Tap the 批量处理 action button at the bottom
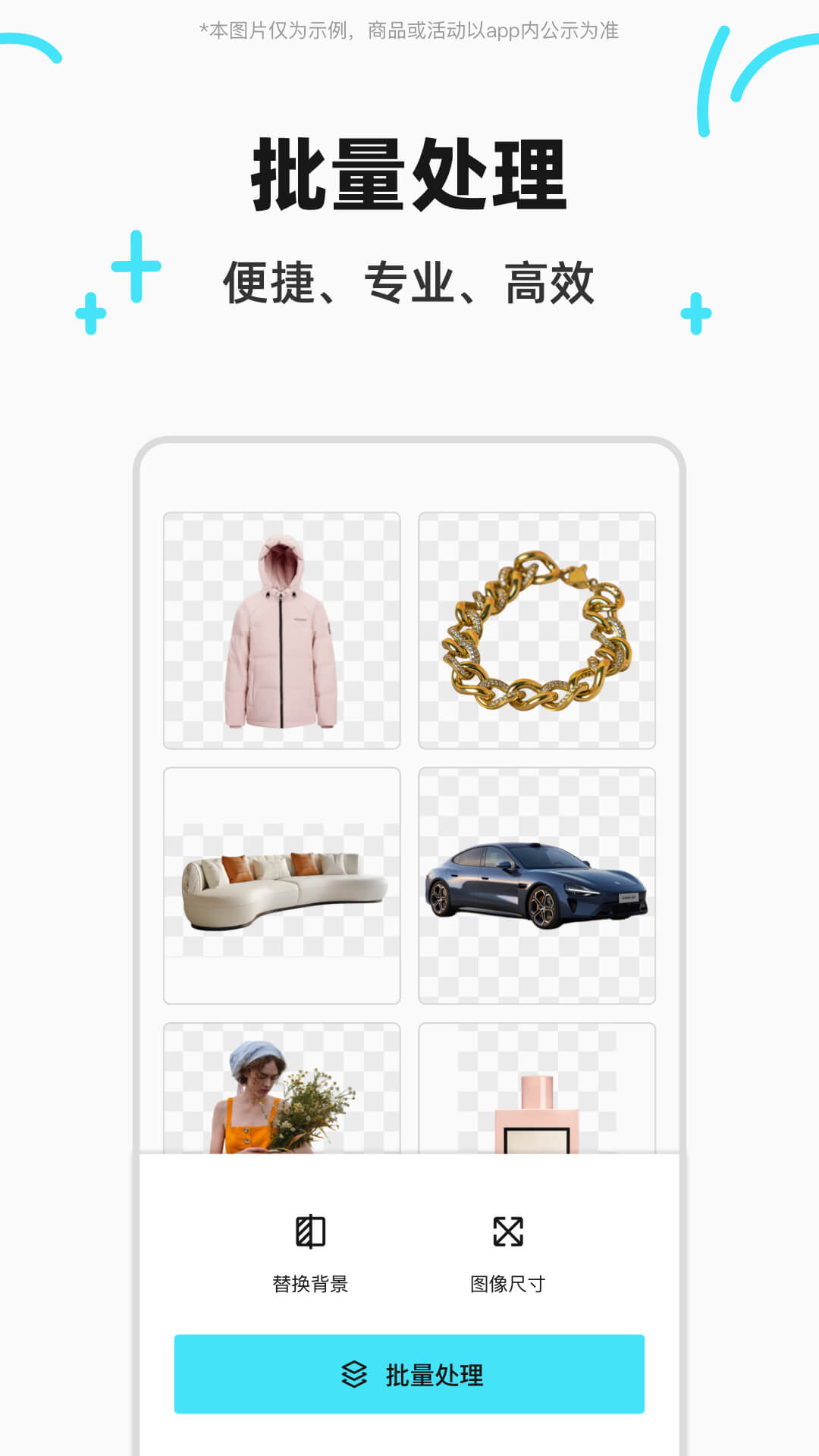 409,1373
